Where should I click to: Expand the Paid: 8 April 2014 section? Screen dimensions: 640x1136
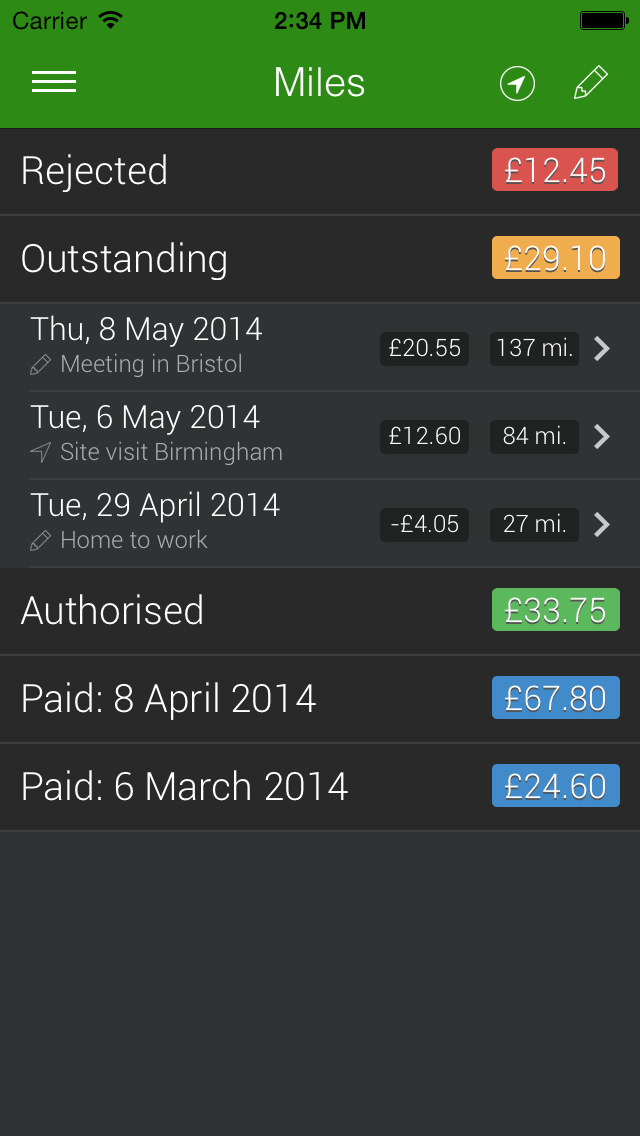point(320,698)
